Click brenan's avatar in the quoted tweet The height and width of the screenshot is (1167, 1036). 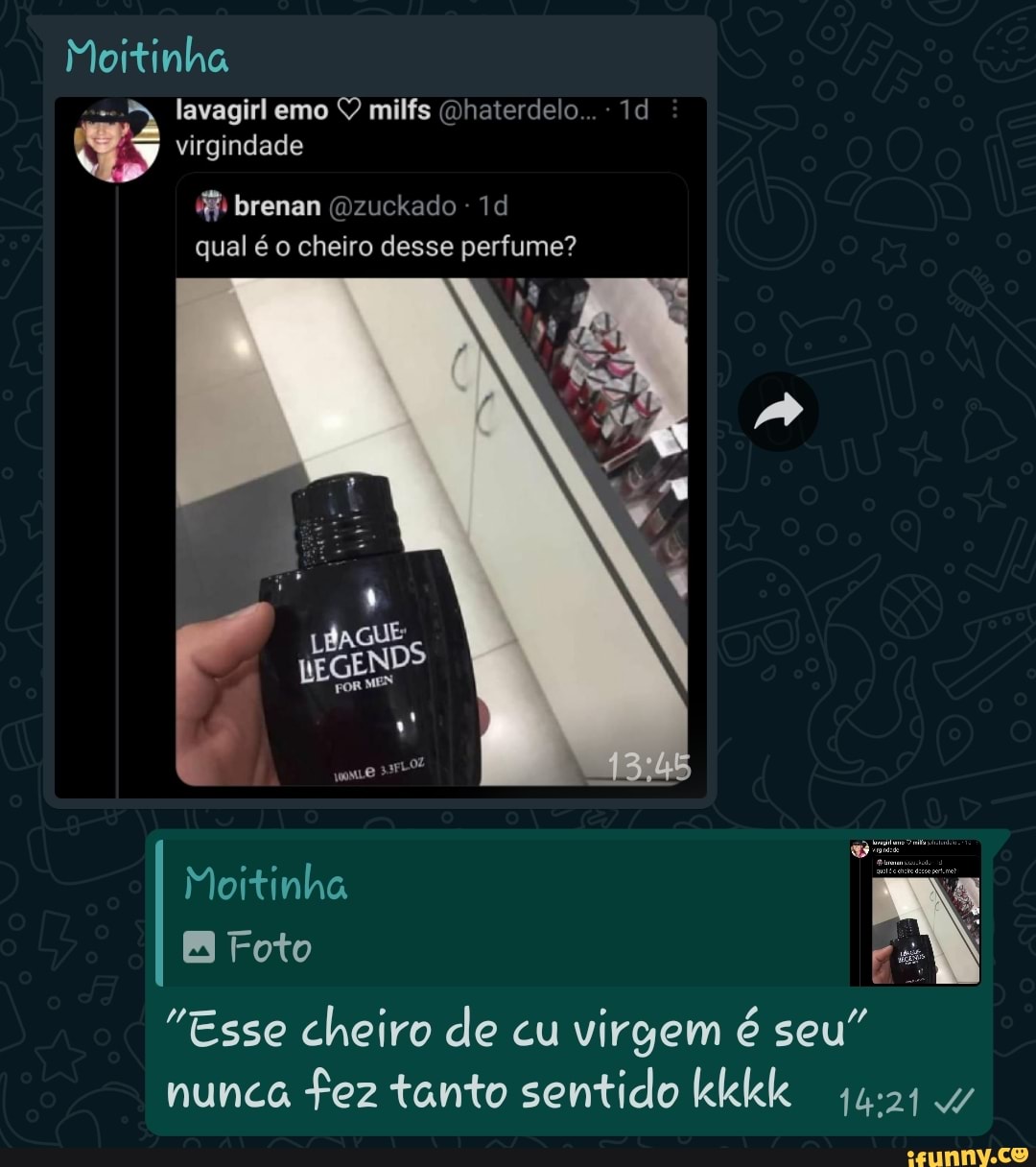[209, 203]
